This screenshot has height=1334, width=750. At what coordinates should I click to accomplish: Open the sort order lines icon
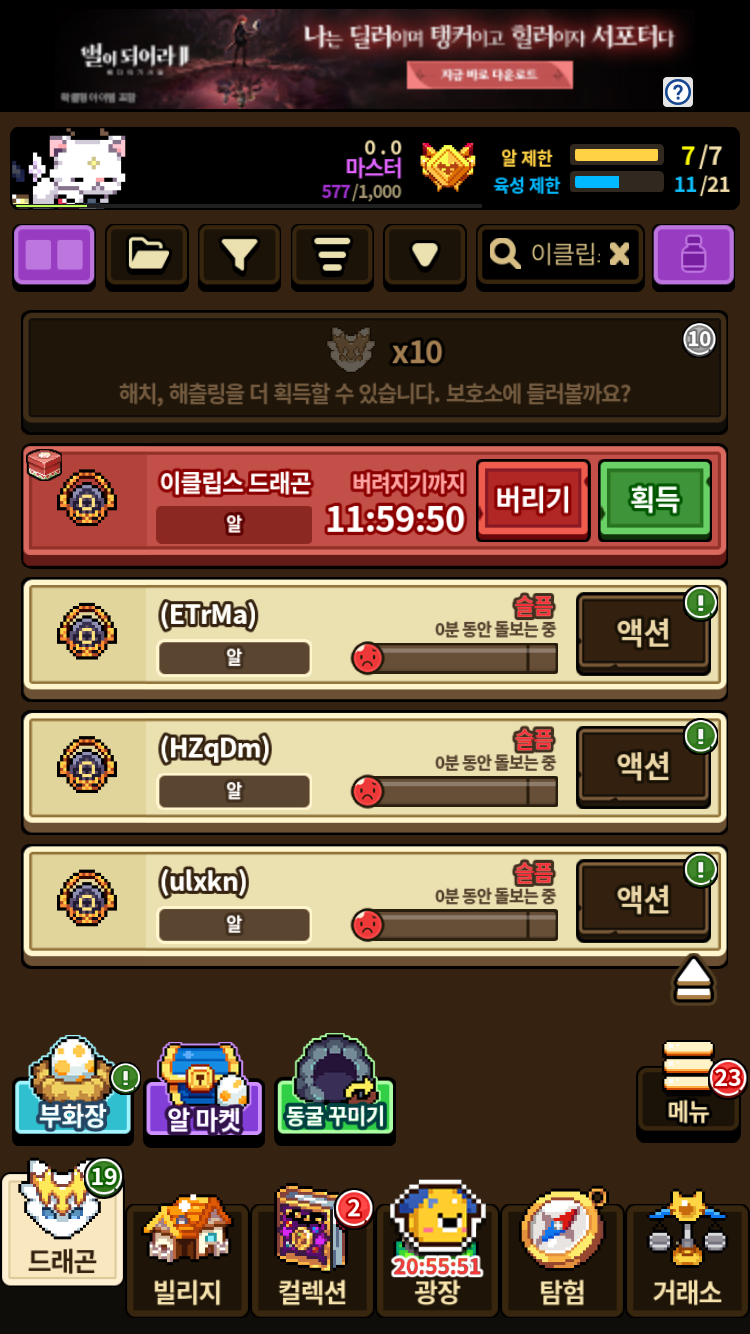[332, 255]
